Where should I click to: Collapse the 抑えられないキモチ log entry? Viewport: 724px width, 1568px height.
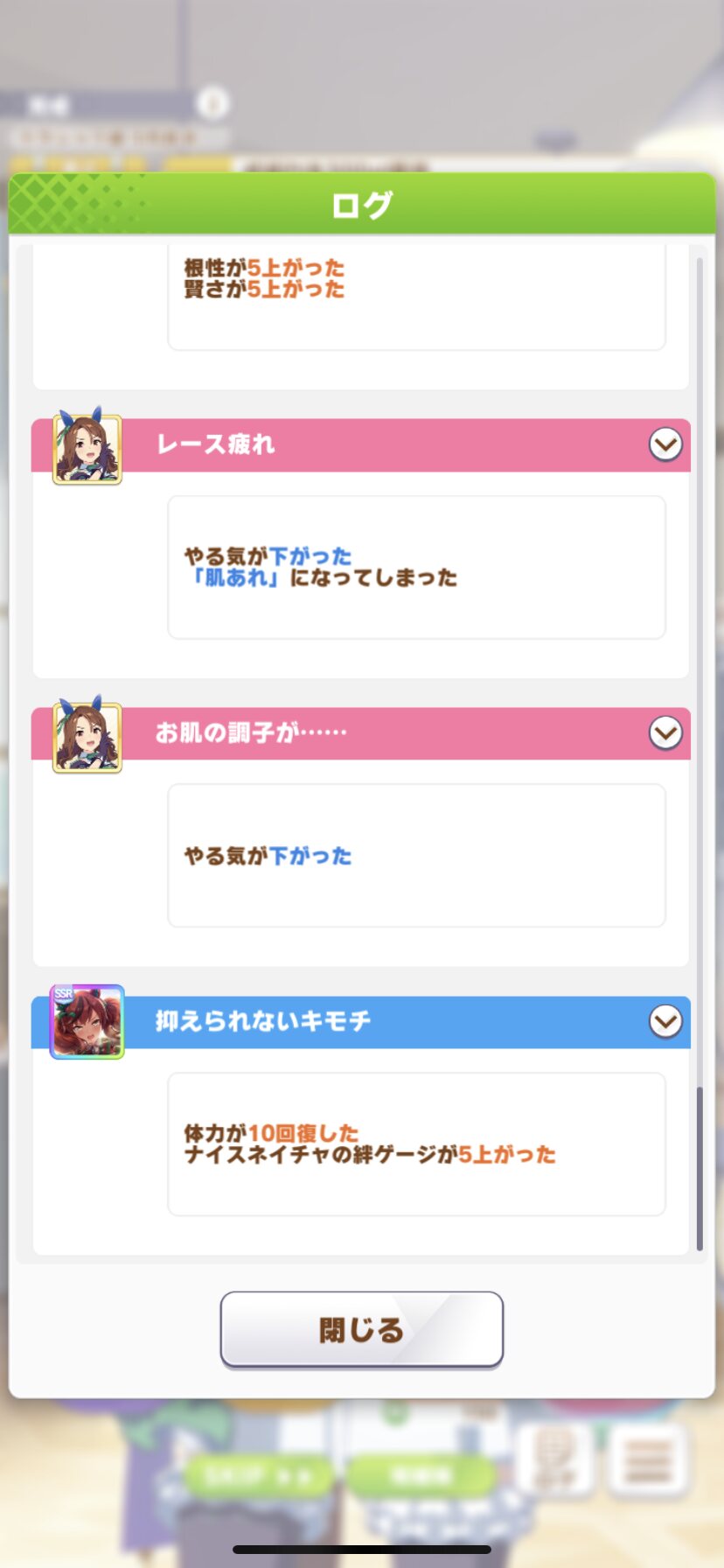tap(665, 1021)
